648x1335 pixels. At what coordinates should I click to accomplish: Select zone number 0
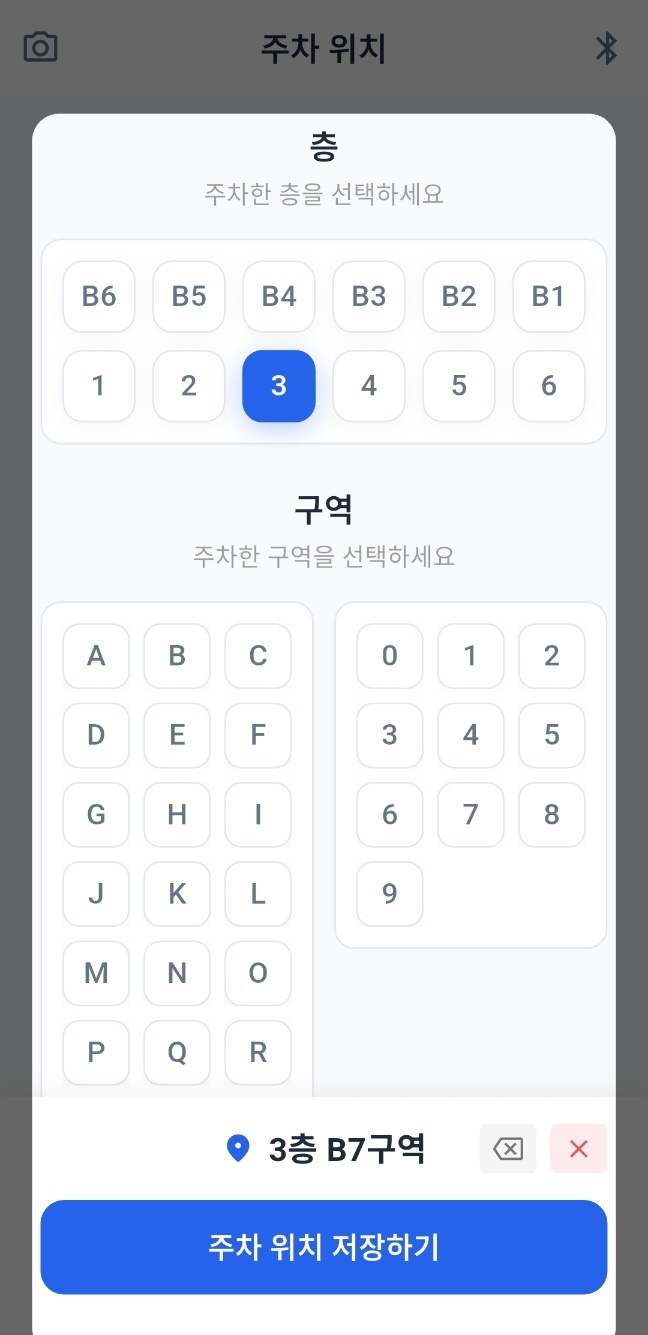390,656
